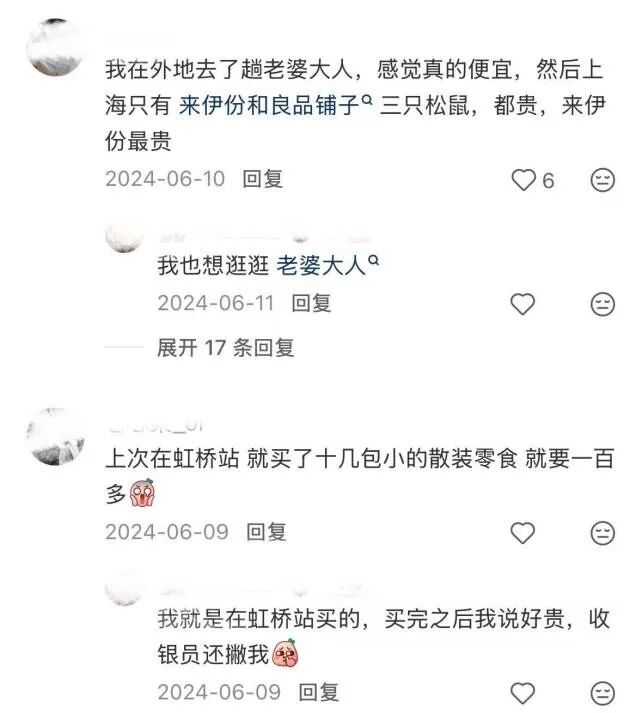
Task: Expand the 17 more replies
Action: tap(225, 348)
